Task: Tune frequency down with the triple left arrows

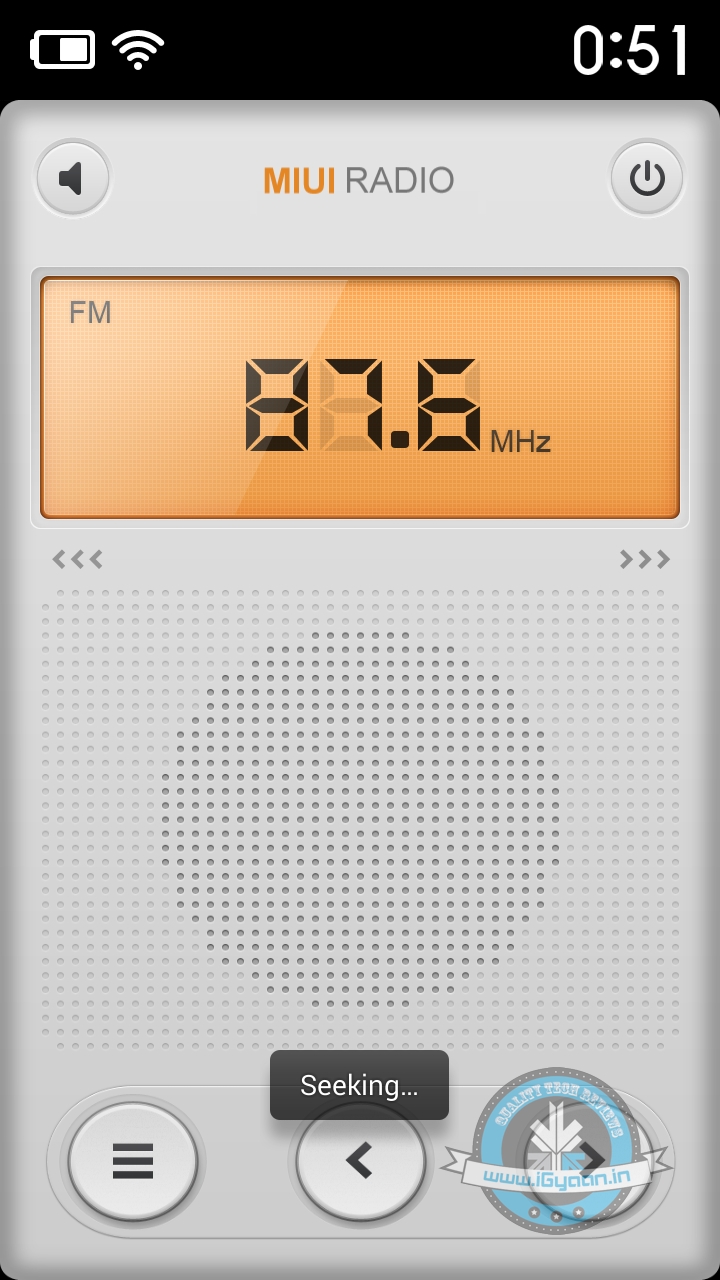Action: pyautogui.click(x=78, y=559)
